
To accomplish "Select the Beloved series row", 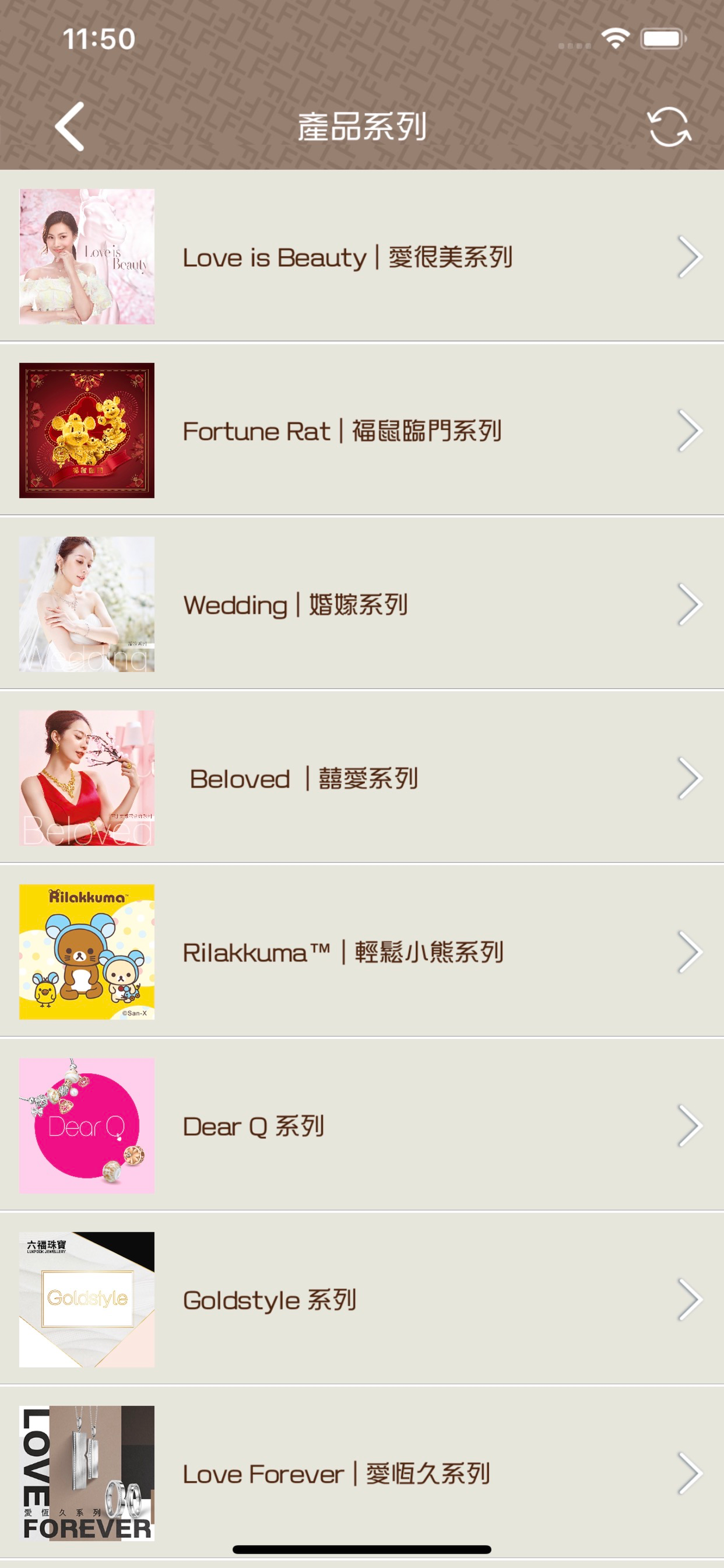I will [362, 778].
